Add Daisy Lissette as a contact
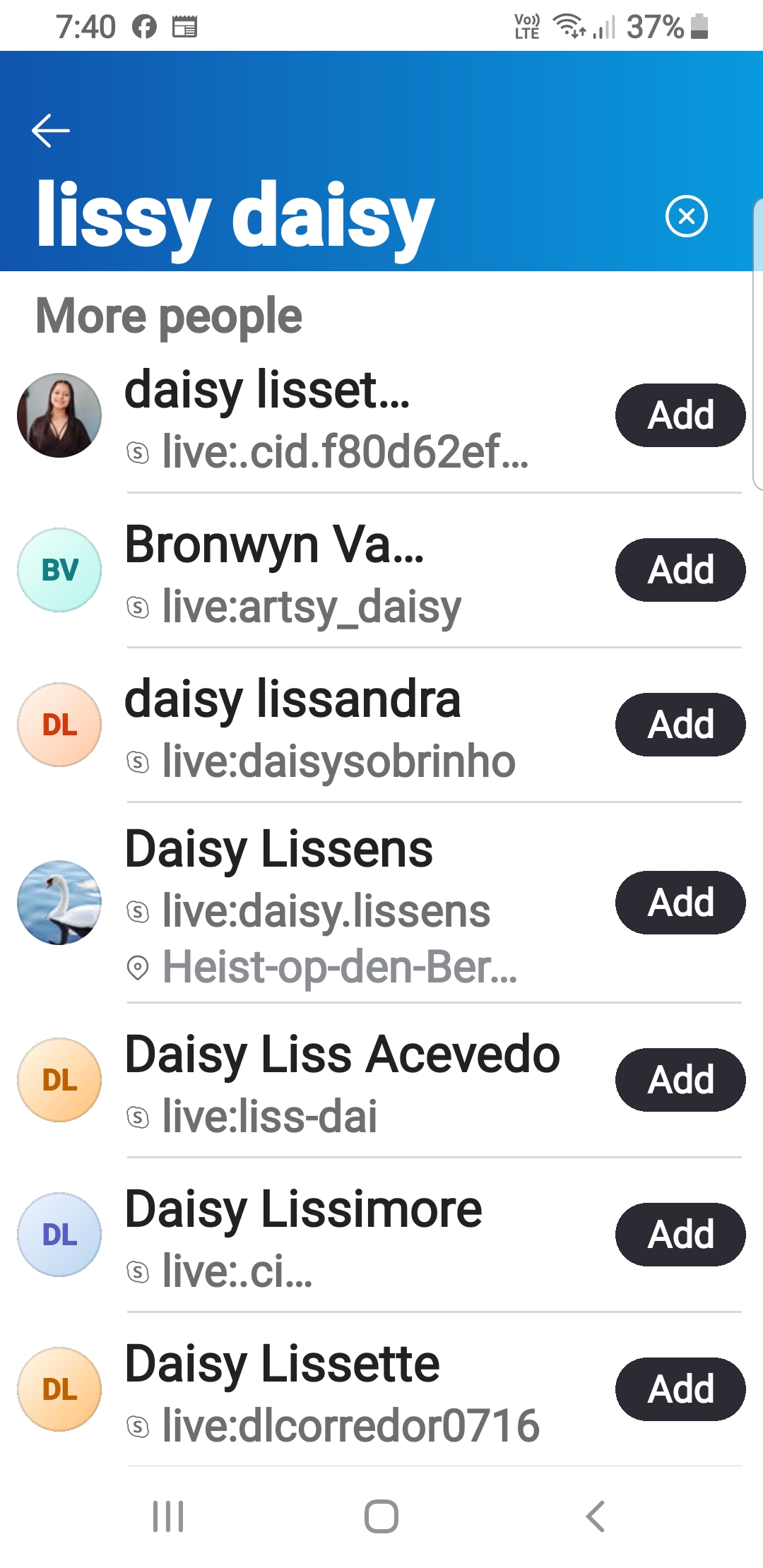This screenshot has height=1568, width=763. (680, 1389)
